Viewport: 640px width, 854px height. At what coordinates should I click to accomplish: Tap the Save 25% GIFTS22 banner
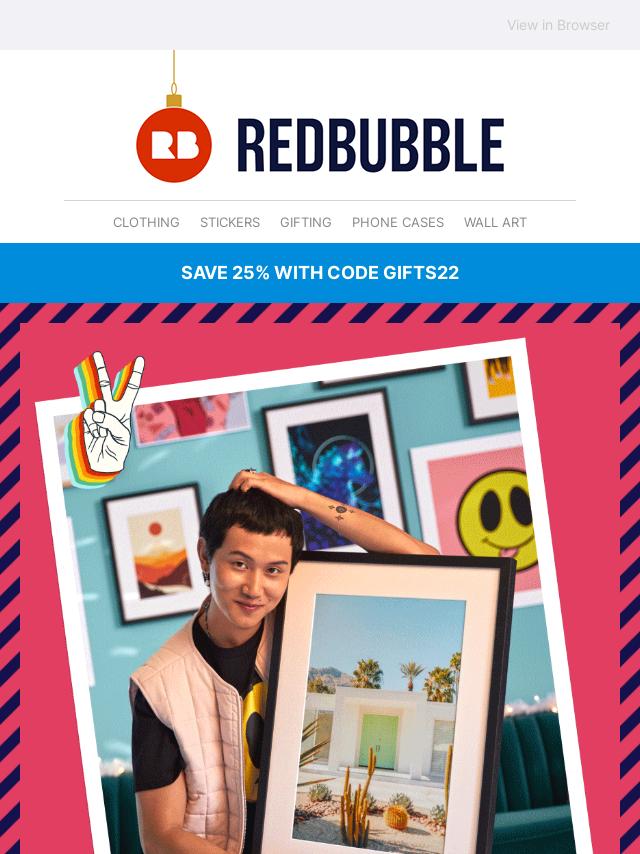320,272
